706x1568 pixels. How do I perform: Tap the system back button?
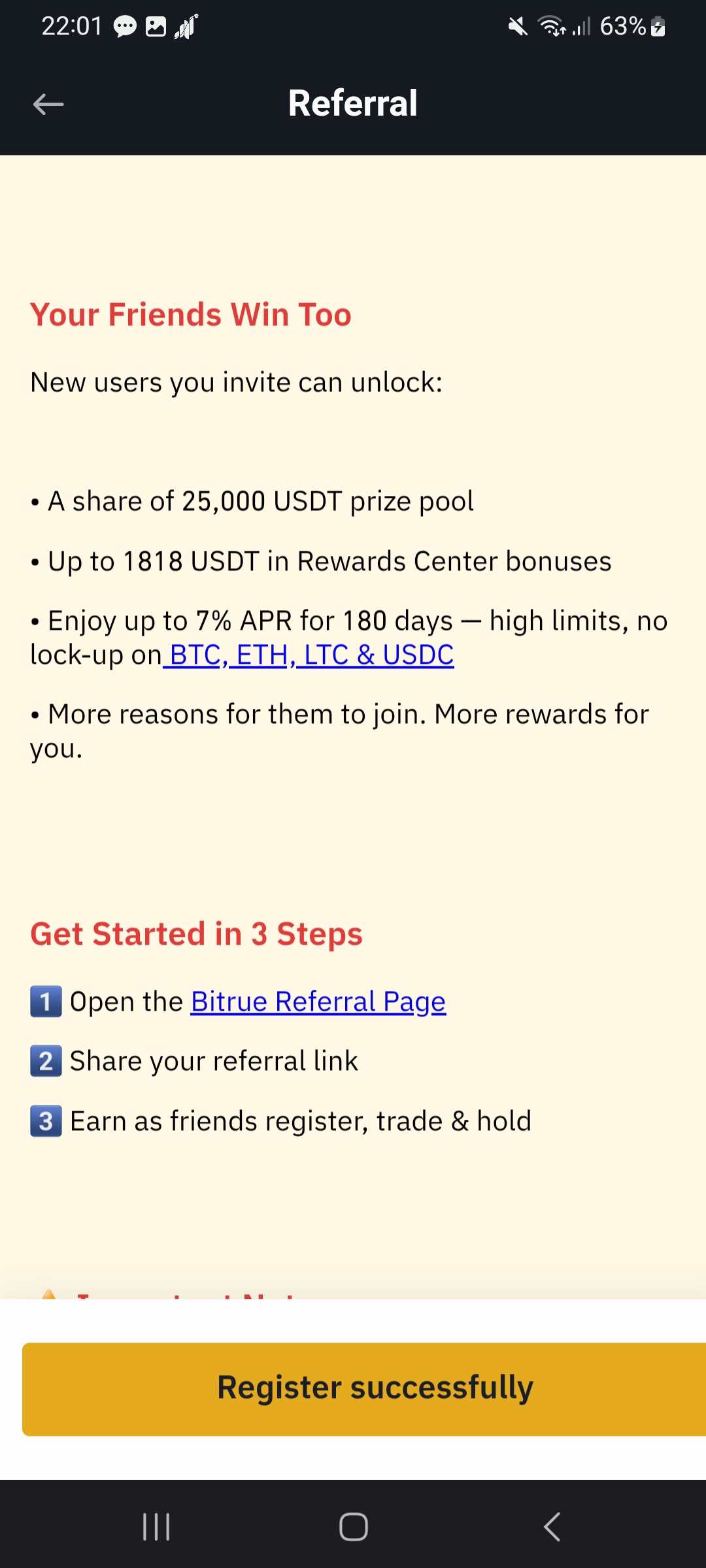pyautogui.click(x=552, y=1527)
